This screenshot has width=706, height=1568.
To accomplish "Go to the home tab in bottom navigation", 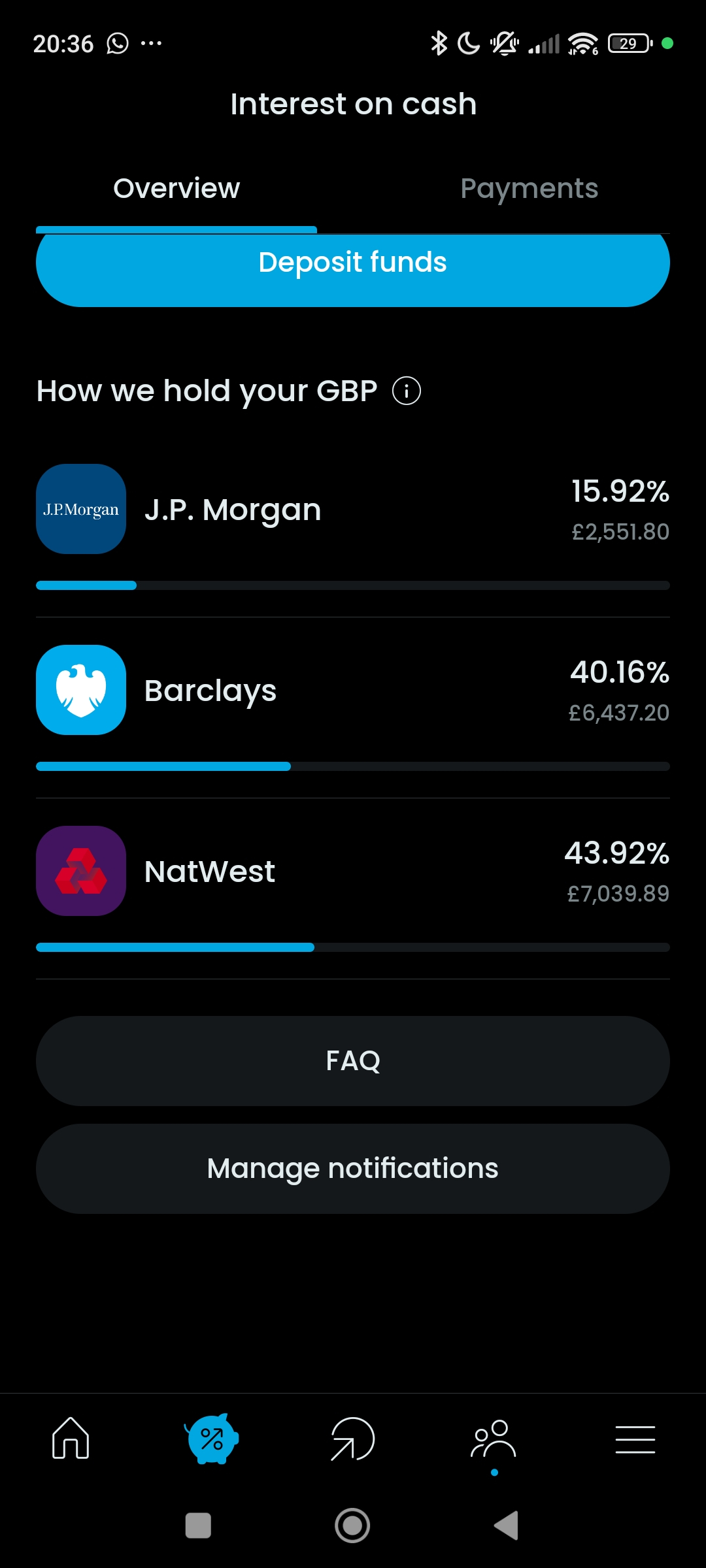I will tap(71, 1438).
